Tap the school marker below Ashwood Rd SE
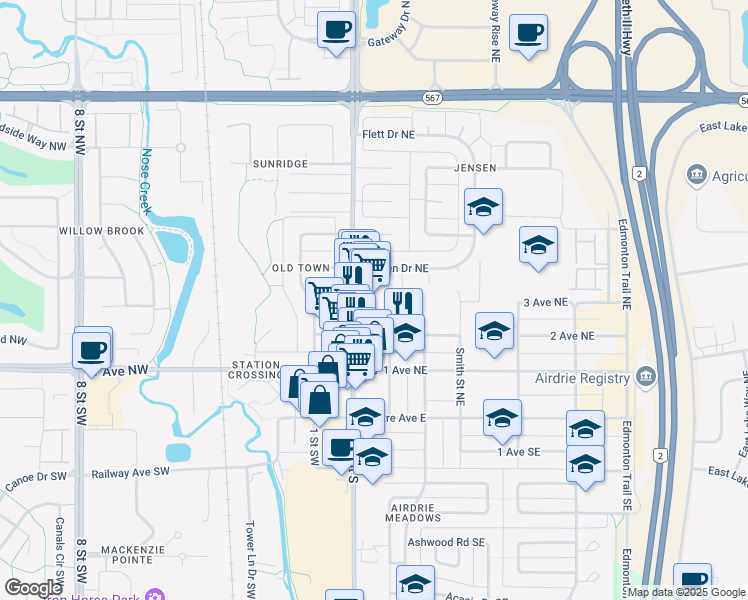This screenshot has height=600, width=748. click(416, 583)
